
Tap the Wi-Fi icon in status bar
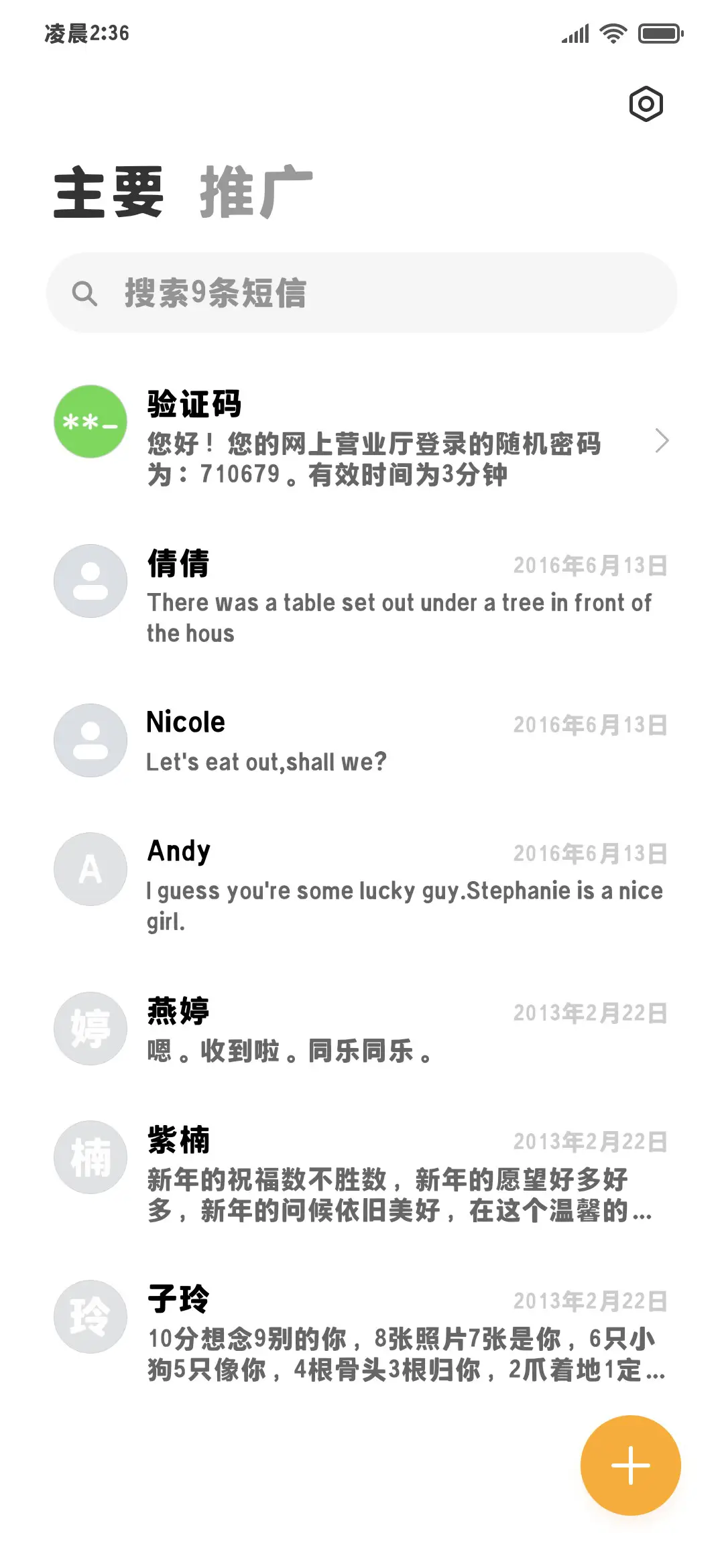612,31
